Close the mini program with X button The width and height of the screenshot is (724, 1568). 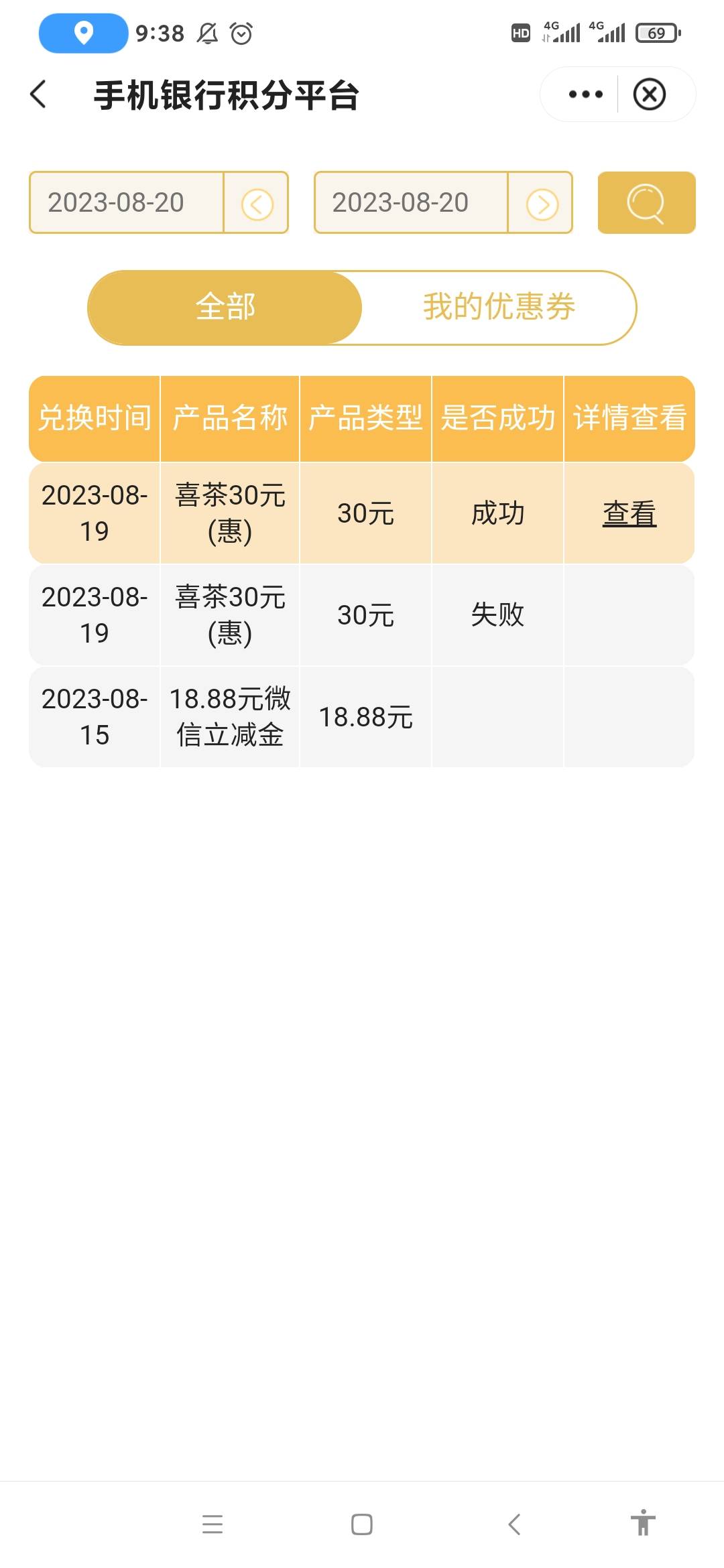point(650,94)
